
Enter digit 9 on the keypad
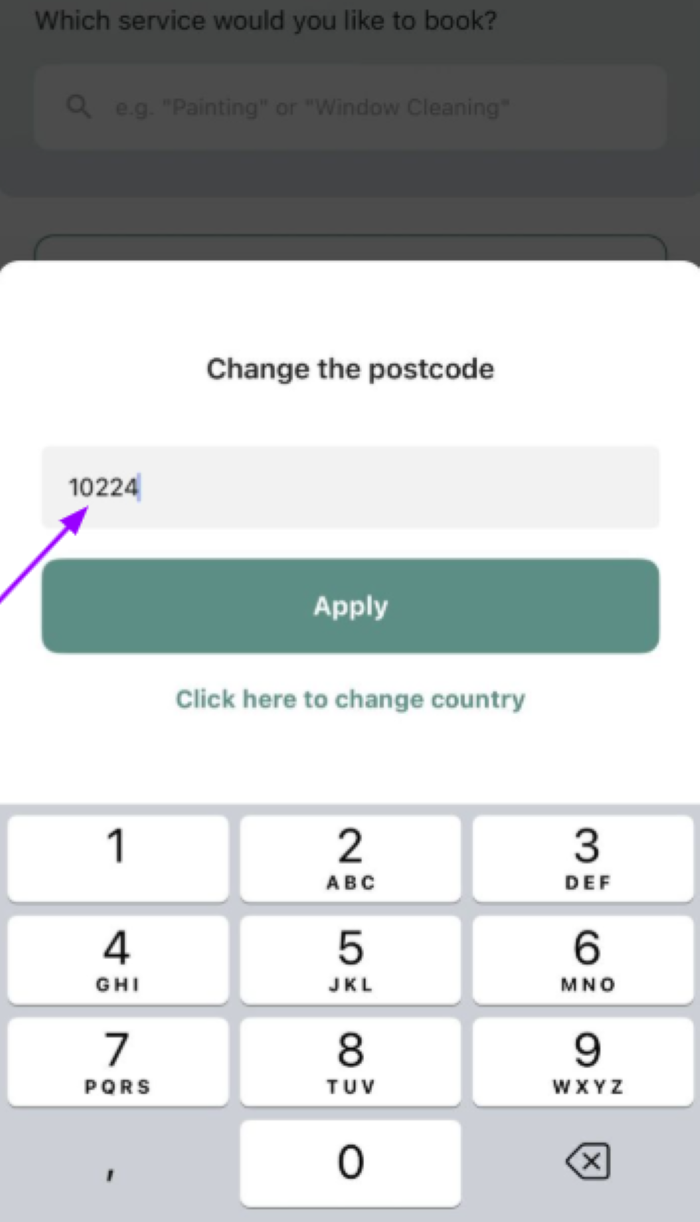pyautogui.click(x=586, y=1062)
